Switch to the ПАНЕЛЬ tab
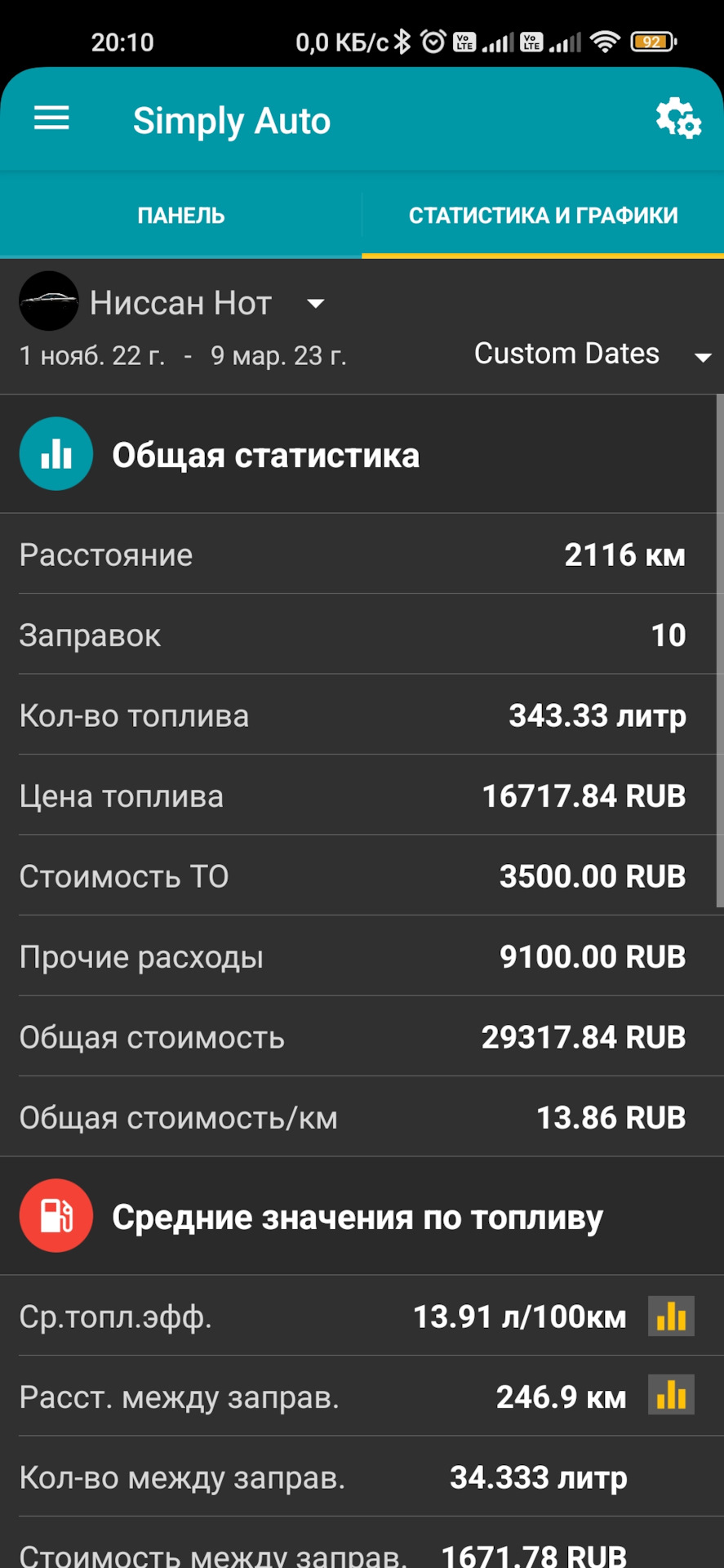The height and width of the screenshot is (1568, 724). pos(181,216)
